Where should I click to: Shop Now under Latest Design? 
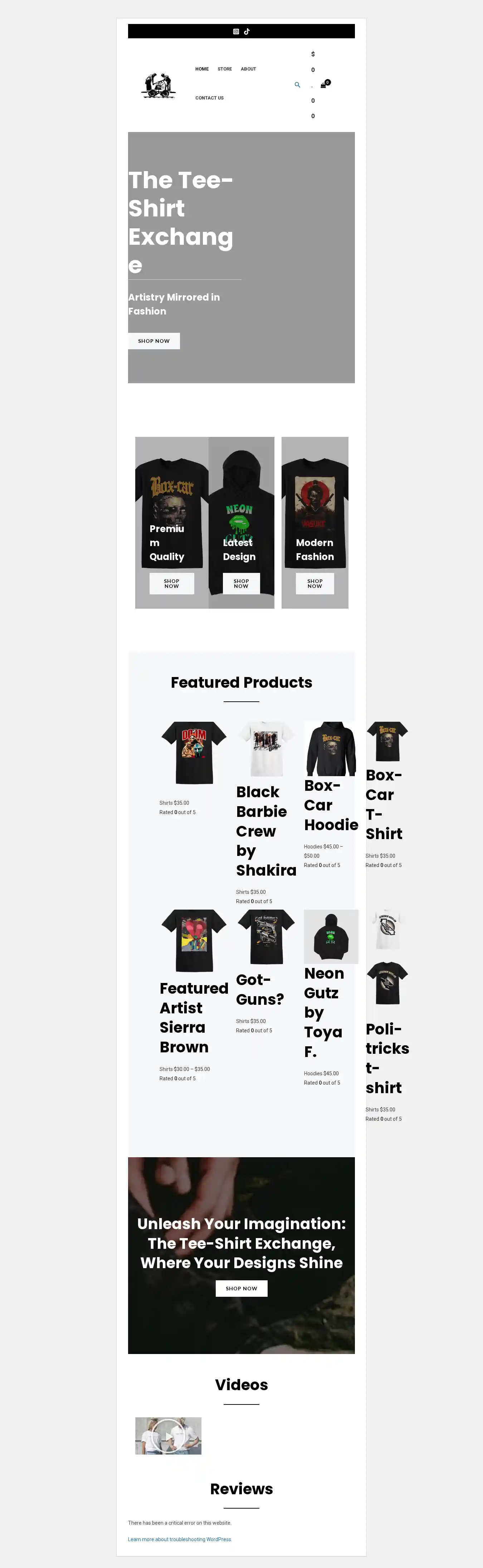[x=241, y=583]
